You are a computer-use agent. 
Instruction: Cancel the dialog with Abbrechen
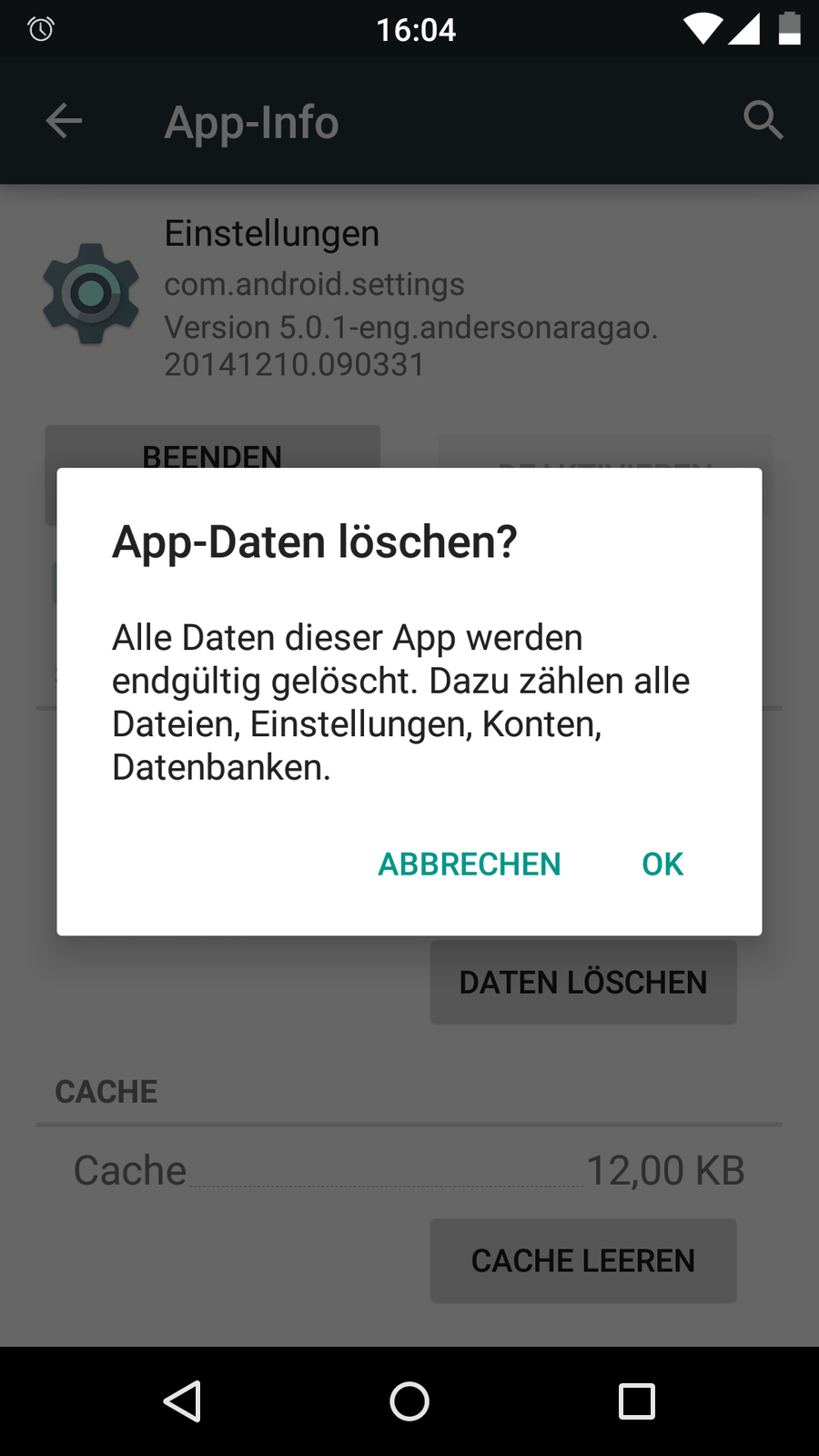click(469, 864)
